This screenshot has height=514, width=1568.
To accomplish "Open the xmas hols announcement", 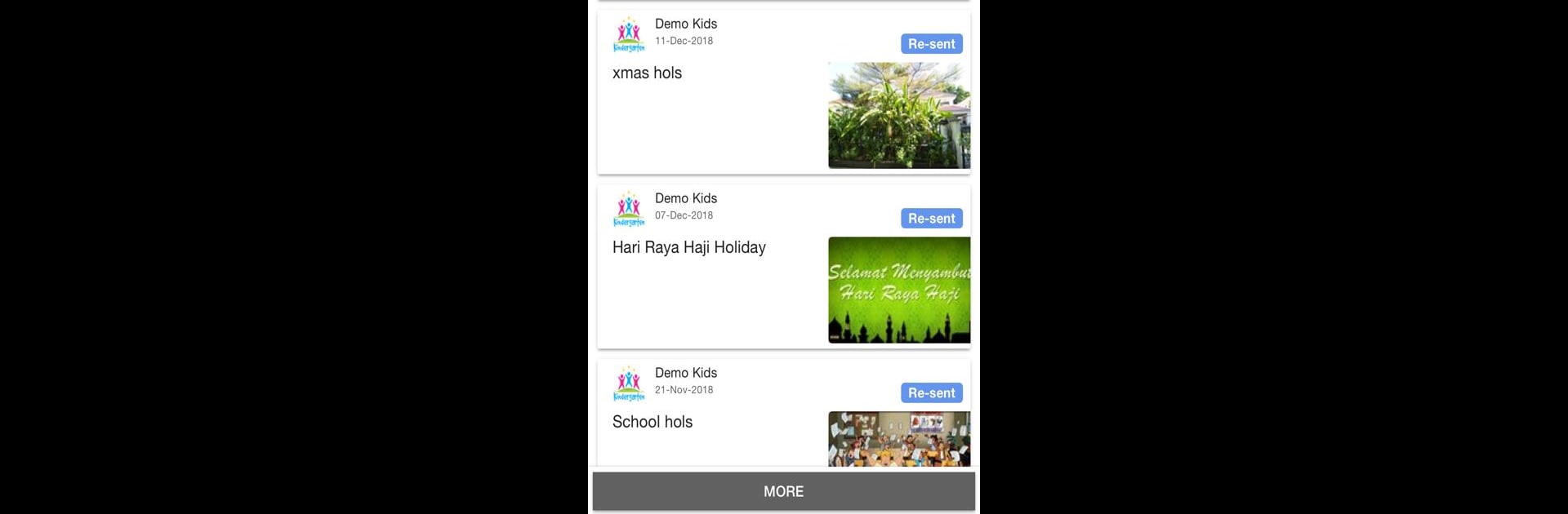I will 647,73.
